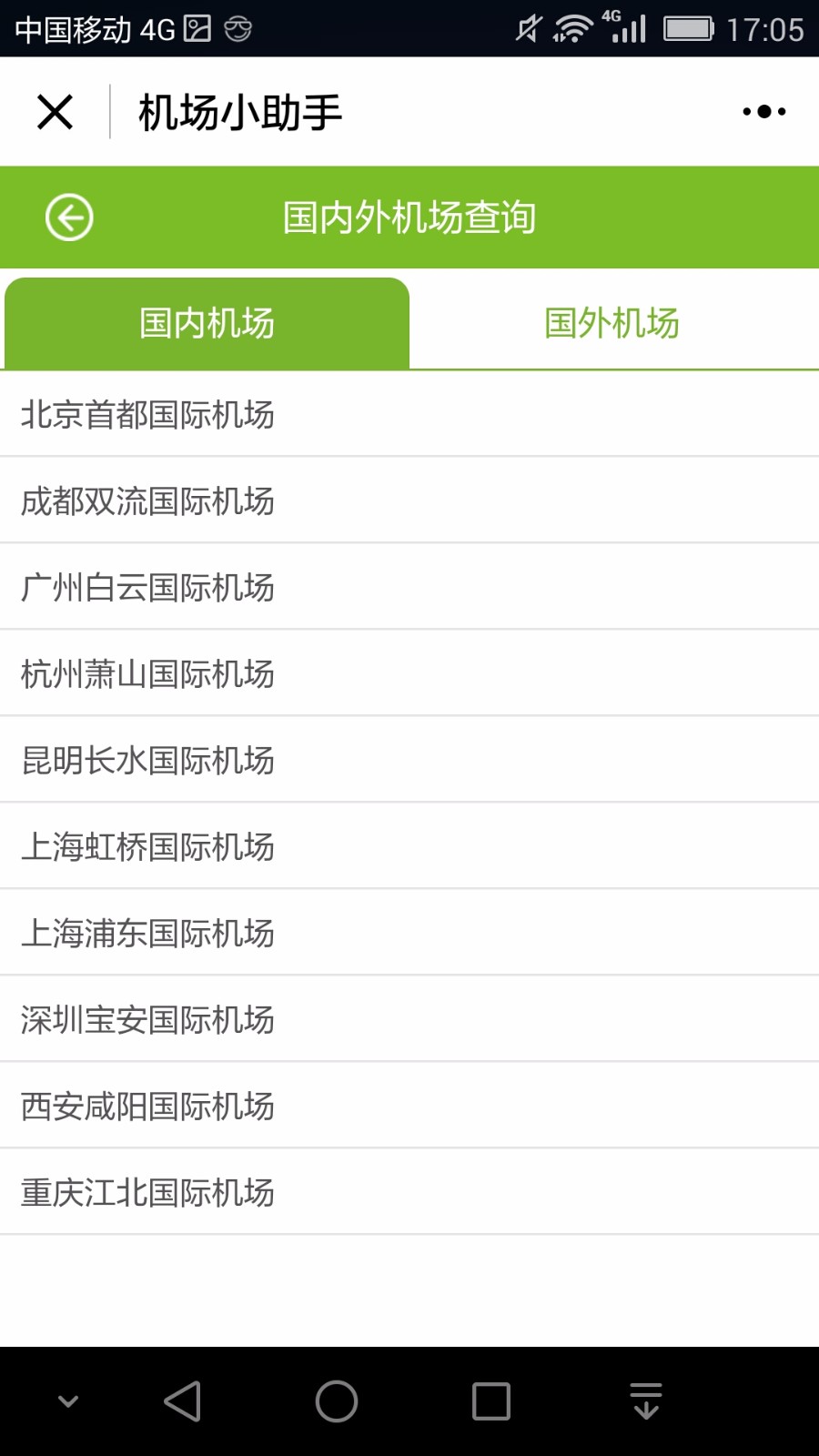Switch to the 国外机场 tab
The width and height of the screenshot is (819, 1456).
[612, 323]
